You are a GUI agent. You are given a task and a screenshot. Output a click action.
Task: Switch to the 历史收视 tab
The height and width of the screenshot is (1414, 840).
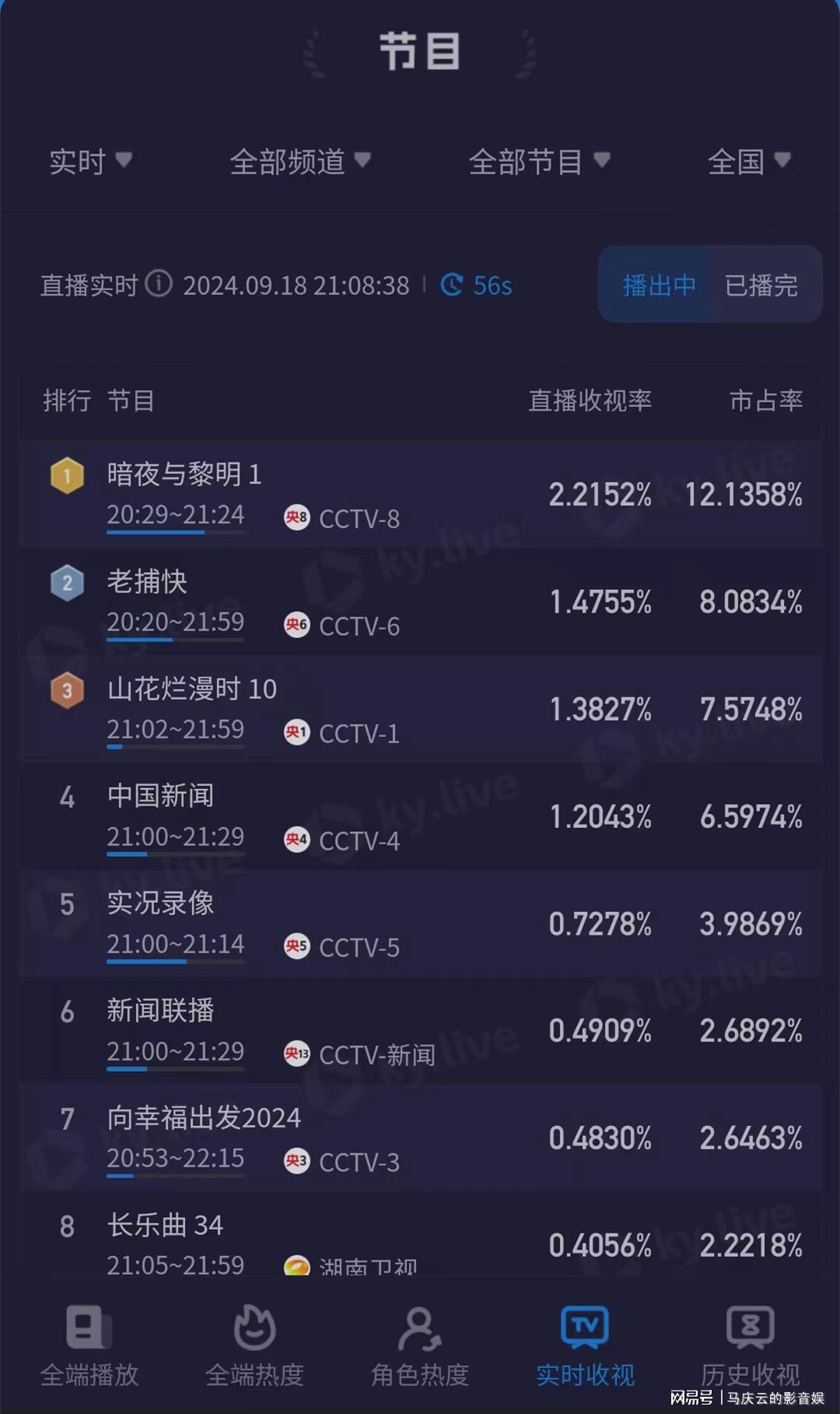750,1346
